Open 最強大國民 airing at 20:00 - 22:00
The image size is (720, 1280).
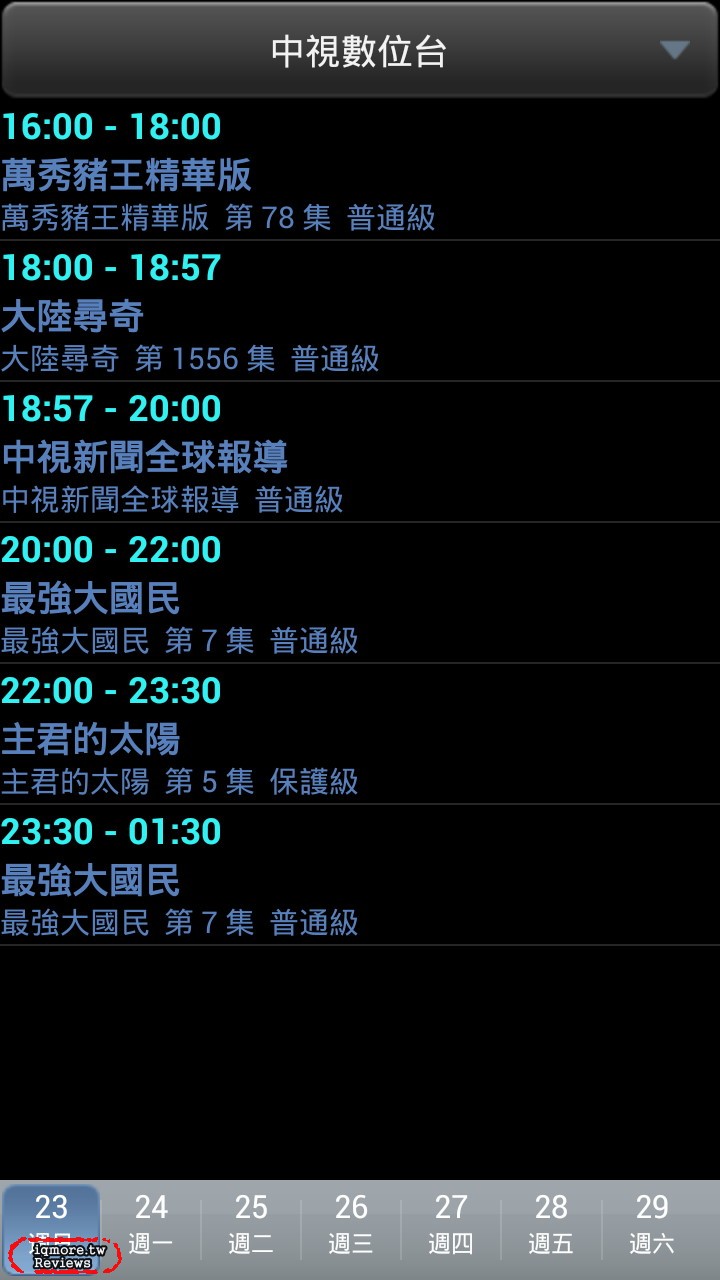pyautogui.click(x=360, y=594)
